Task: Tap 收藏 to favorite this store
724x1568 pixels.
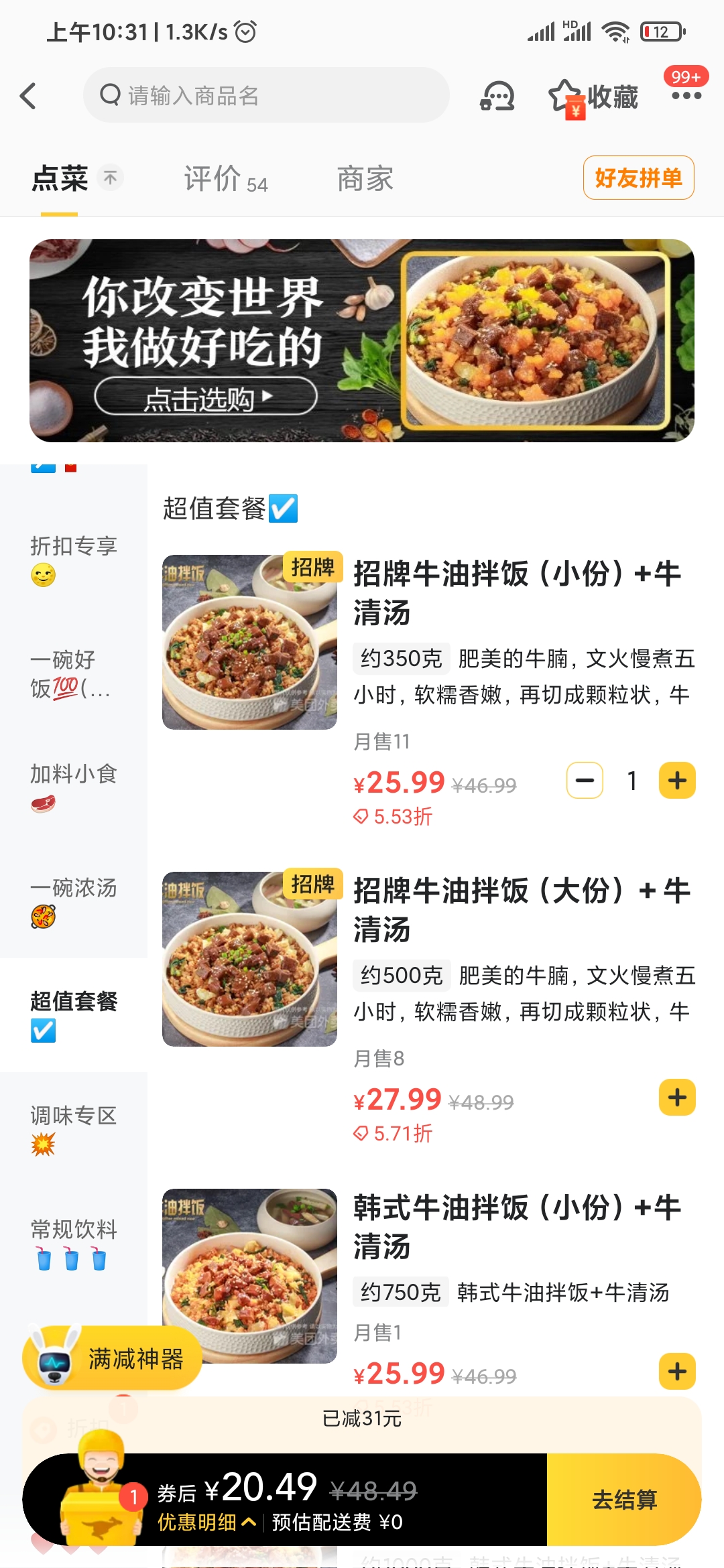Action: click(593, 97)
